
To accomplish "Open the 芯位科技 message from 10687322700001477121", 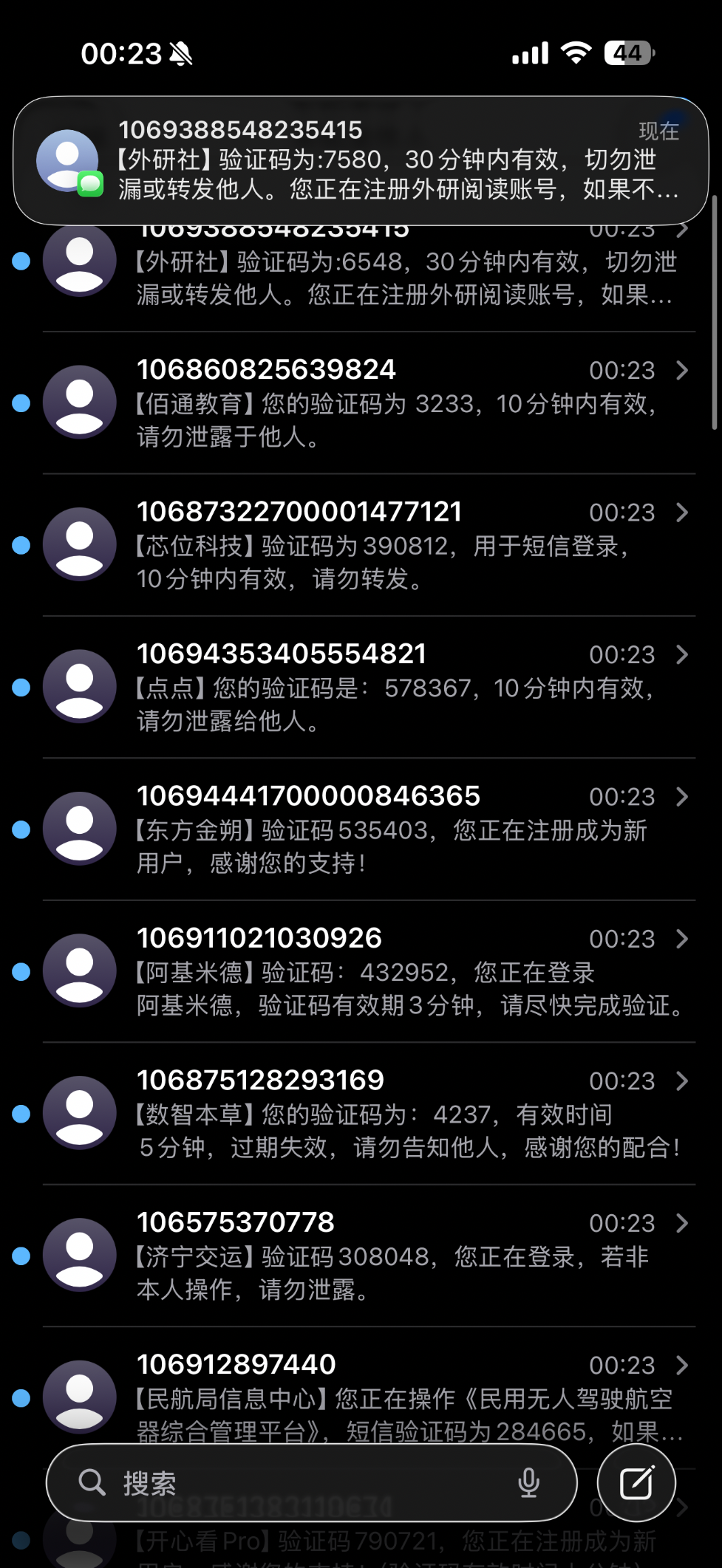I will 399,545.
